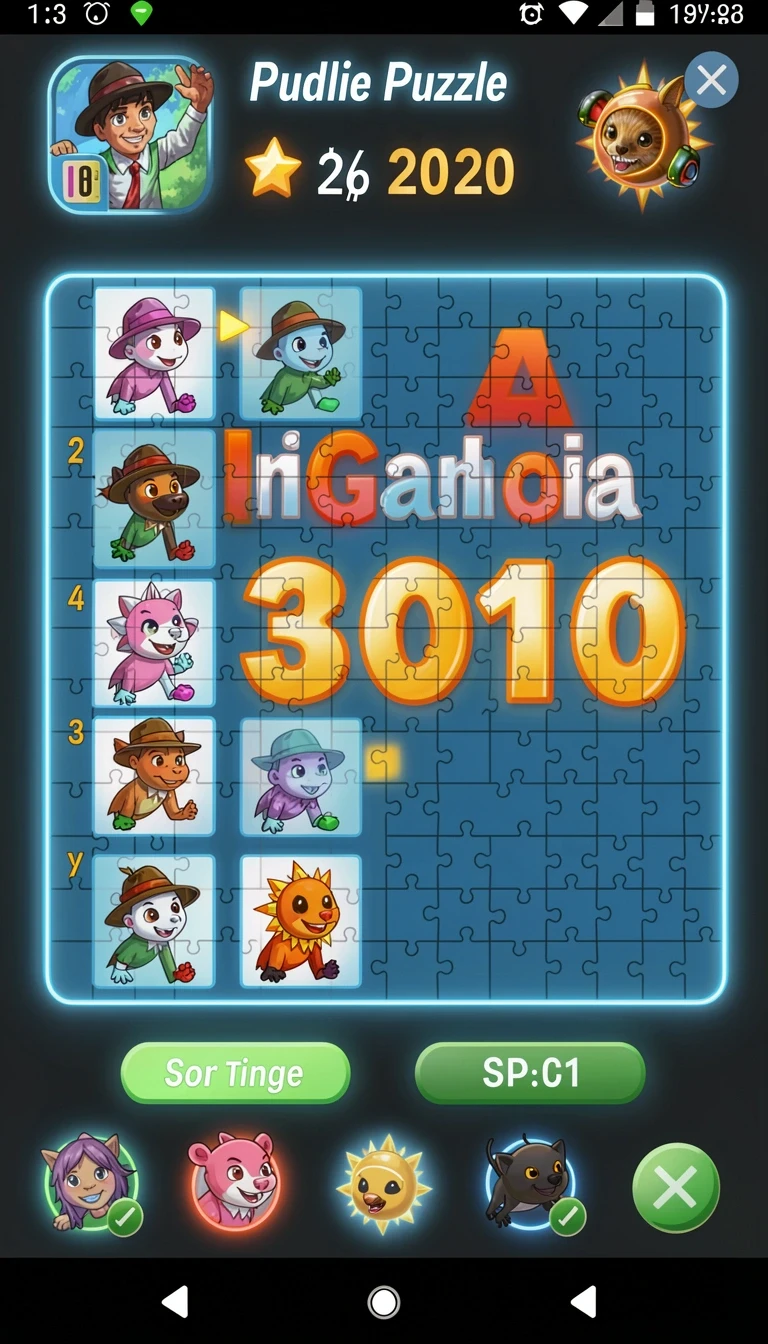The height and width of the screenshot is (1344, 768).
Task: Pick the orange sun character tile
Action: coord(301,921)
